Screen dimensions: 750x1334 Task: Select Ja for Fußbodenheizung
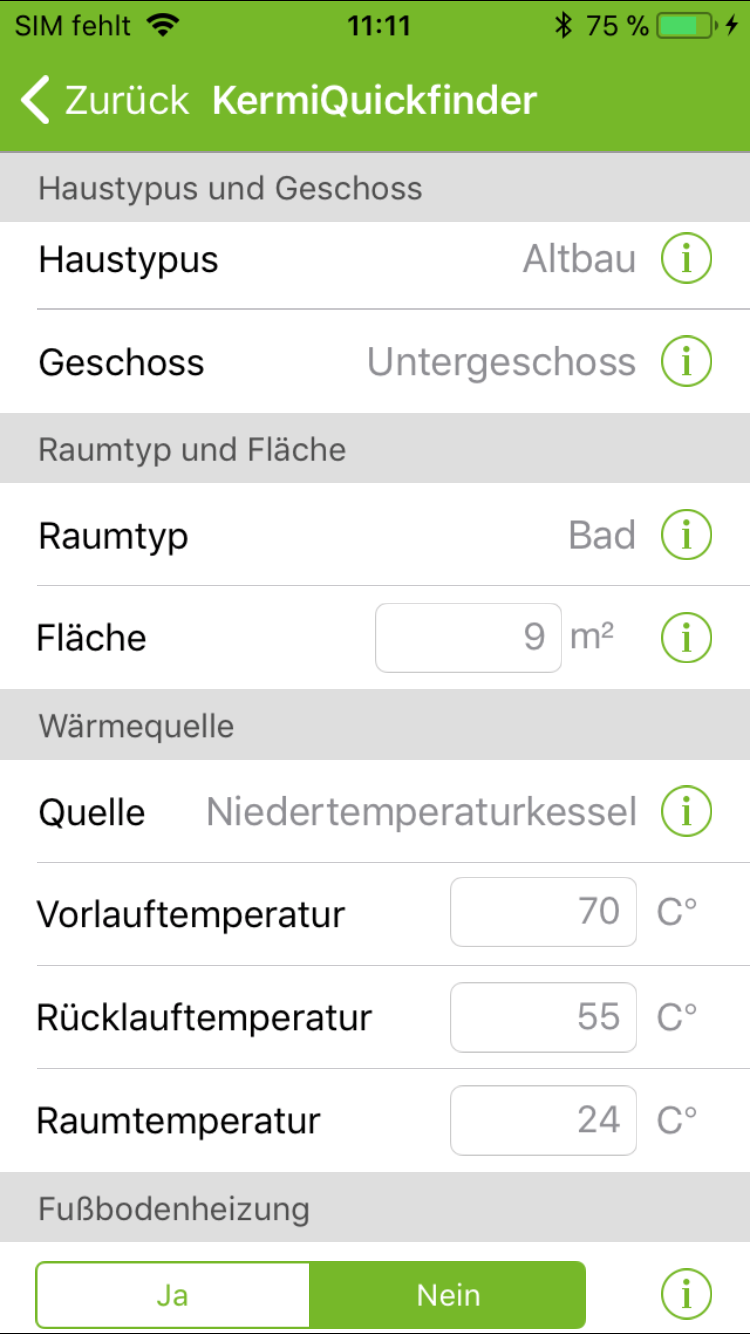coord(173,1295)
